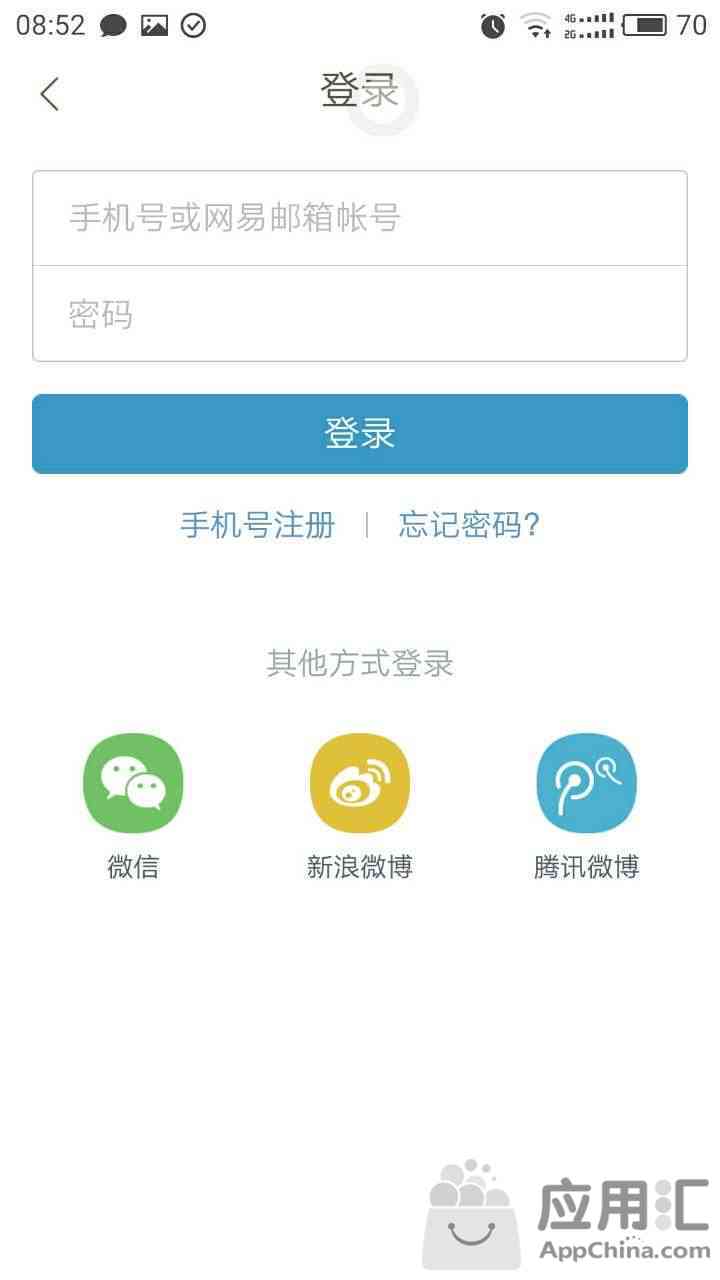Tap the 密码 password field
The width and height of the screenshot is (720, 1280).
tap(360, 314)
